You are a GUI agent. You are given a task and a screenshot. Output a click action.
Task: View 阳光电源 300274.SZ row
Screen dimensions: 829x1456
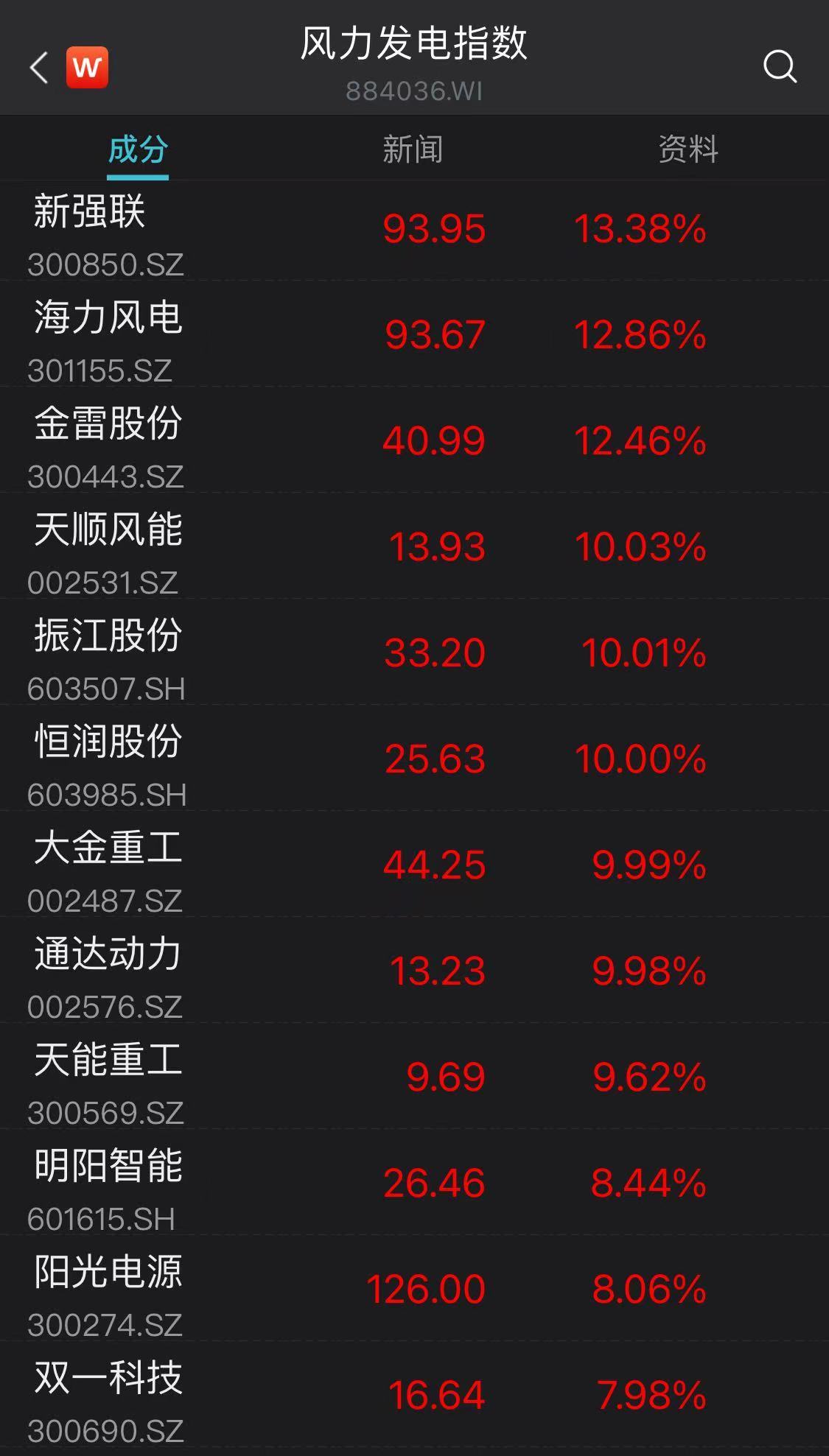point(414,1288)
